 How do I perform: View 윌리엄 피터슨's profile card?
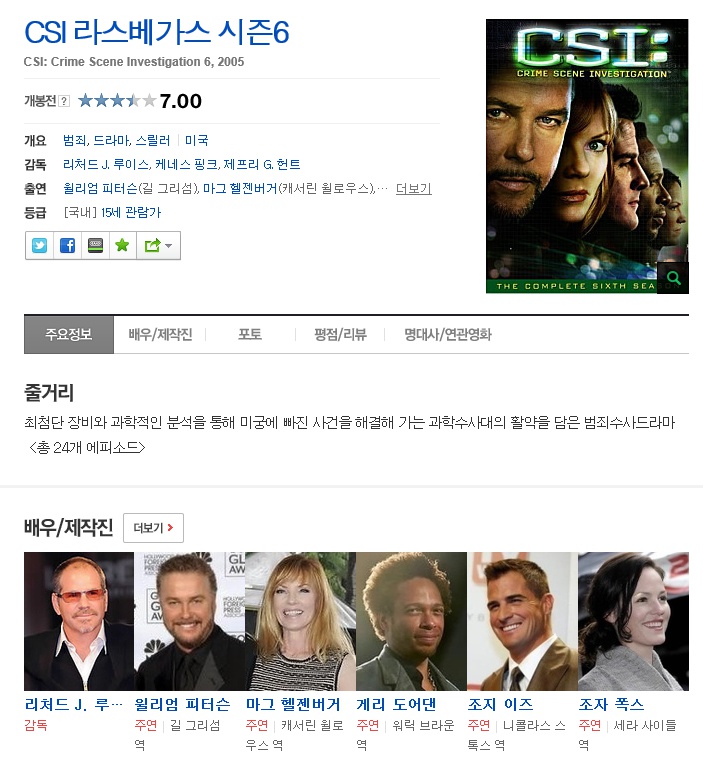coord(189,621)
